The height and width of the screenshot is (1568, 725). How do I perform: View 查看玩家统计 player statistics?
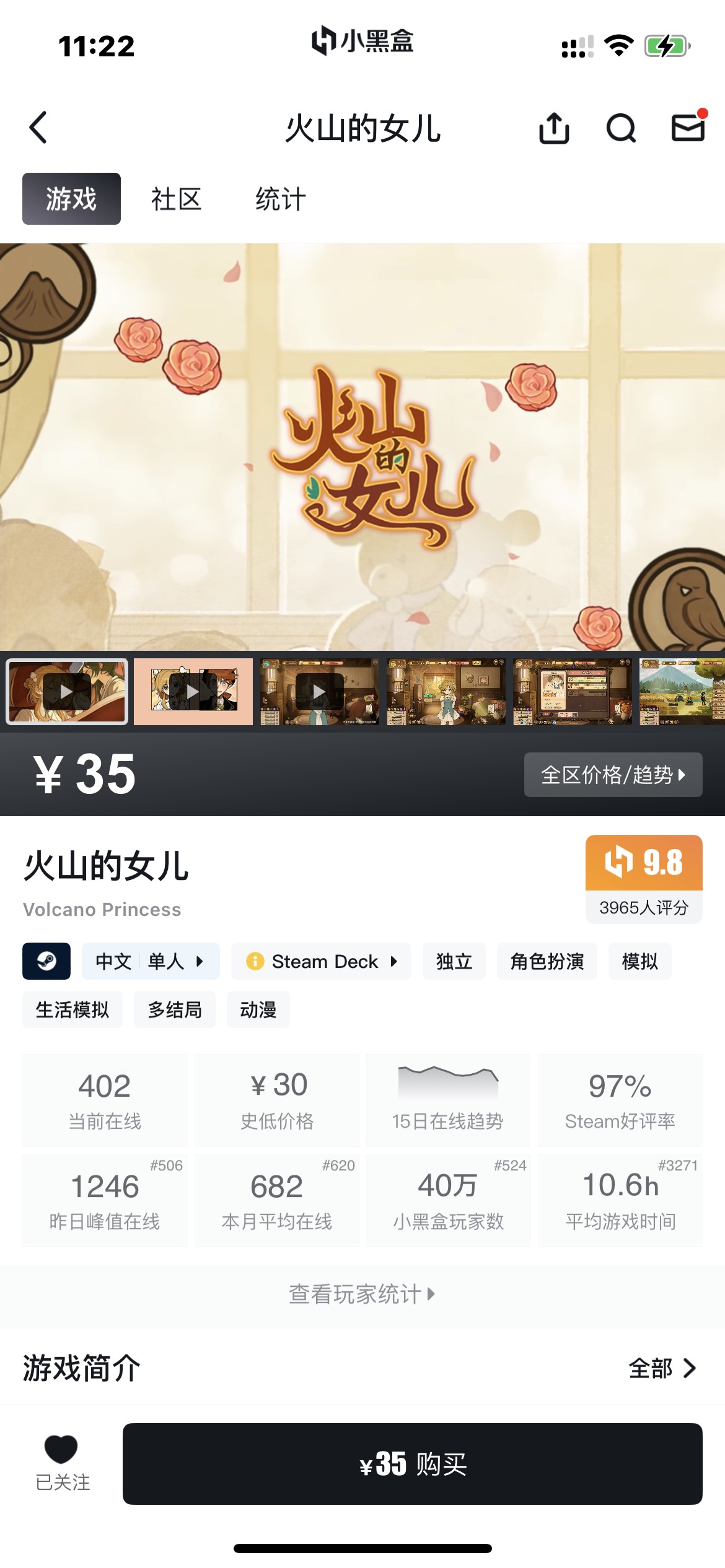pos(362,1294)
